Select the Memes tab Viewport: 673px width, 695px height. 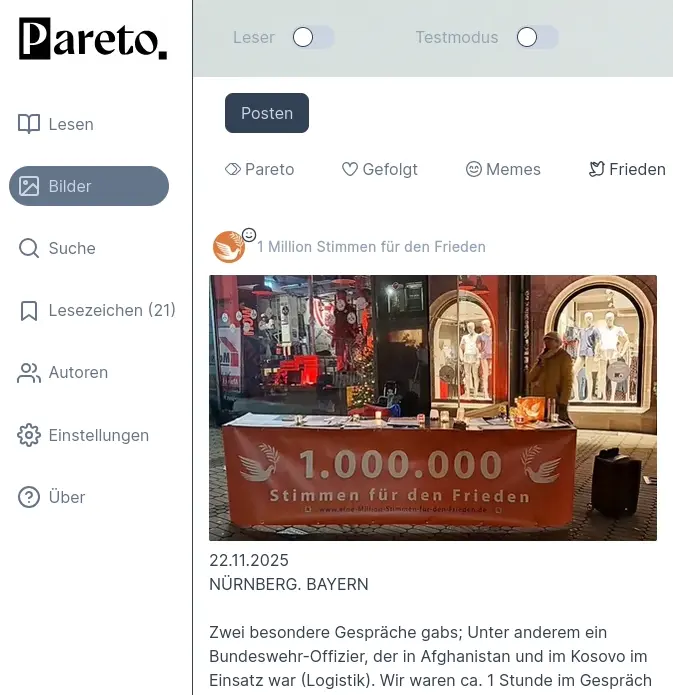click(503, 169)
